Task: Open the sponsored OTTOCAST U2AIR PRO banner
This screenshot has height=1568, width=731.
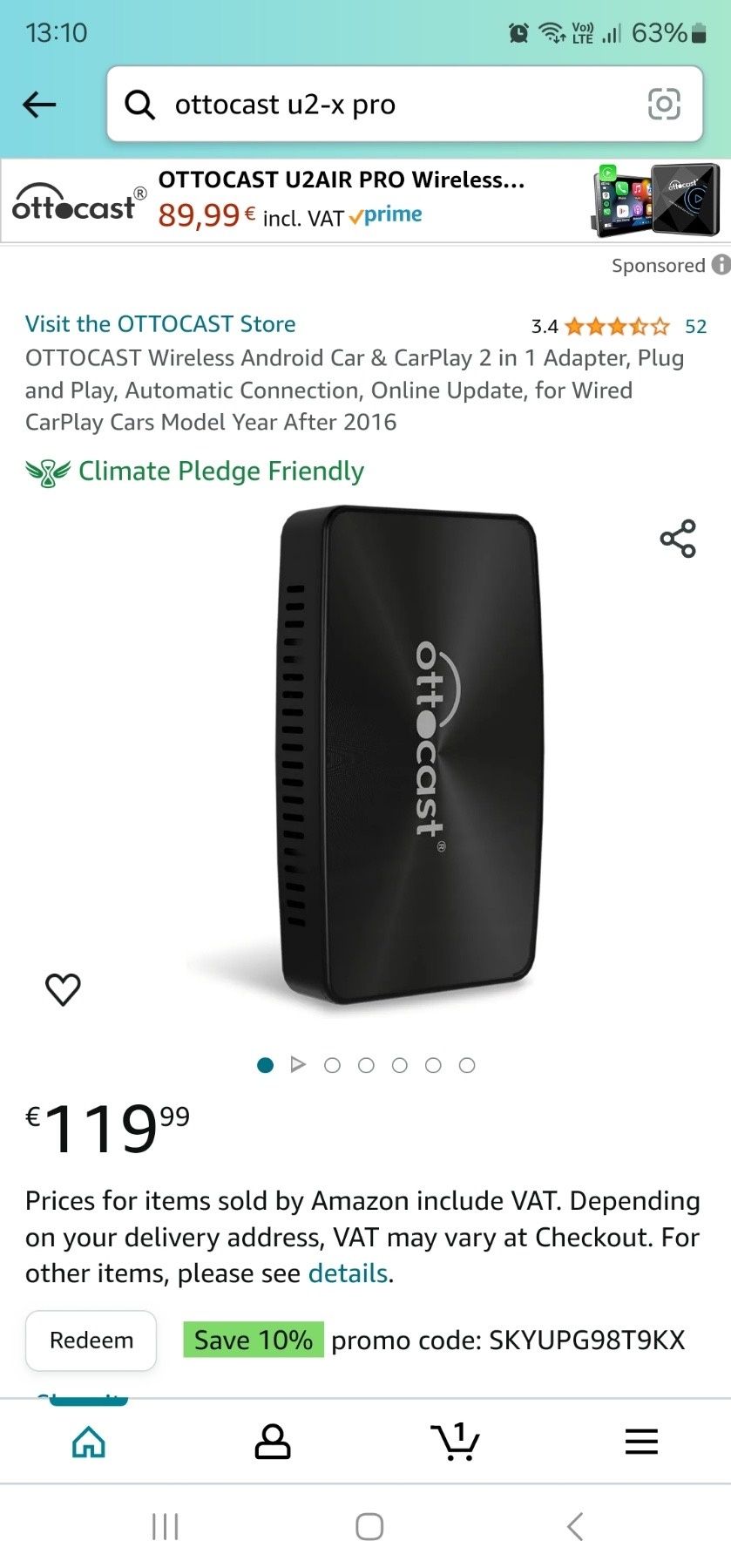Action: (366, 200)
